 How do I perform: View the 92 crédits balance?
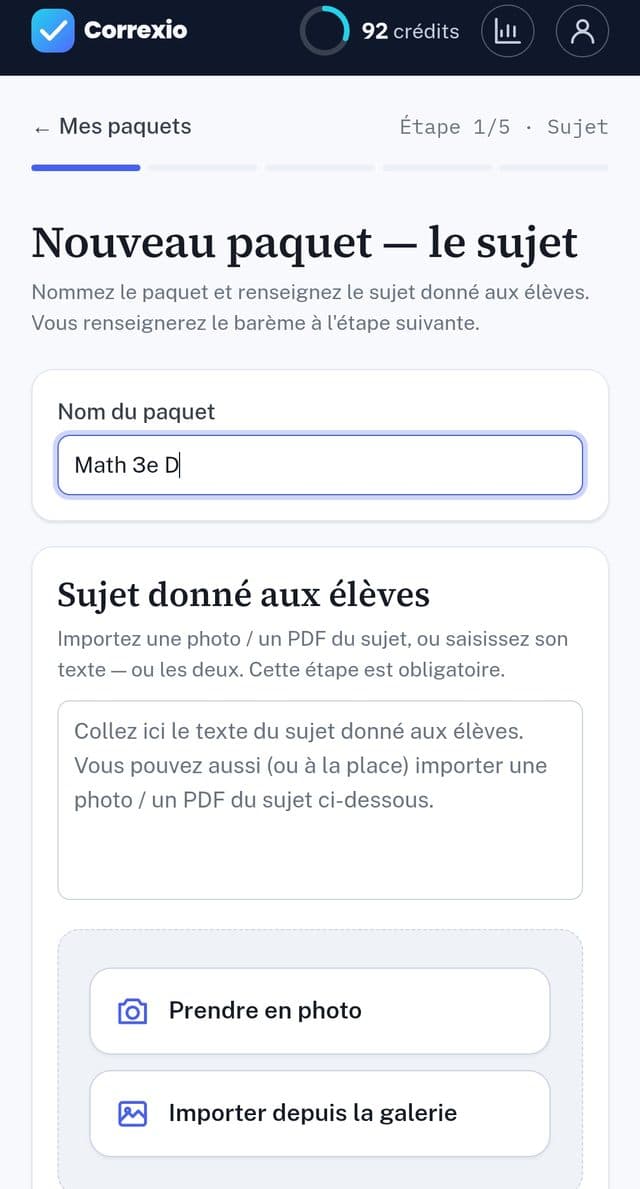point(380,31)
